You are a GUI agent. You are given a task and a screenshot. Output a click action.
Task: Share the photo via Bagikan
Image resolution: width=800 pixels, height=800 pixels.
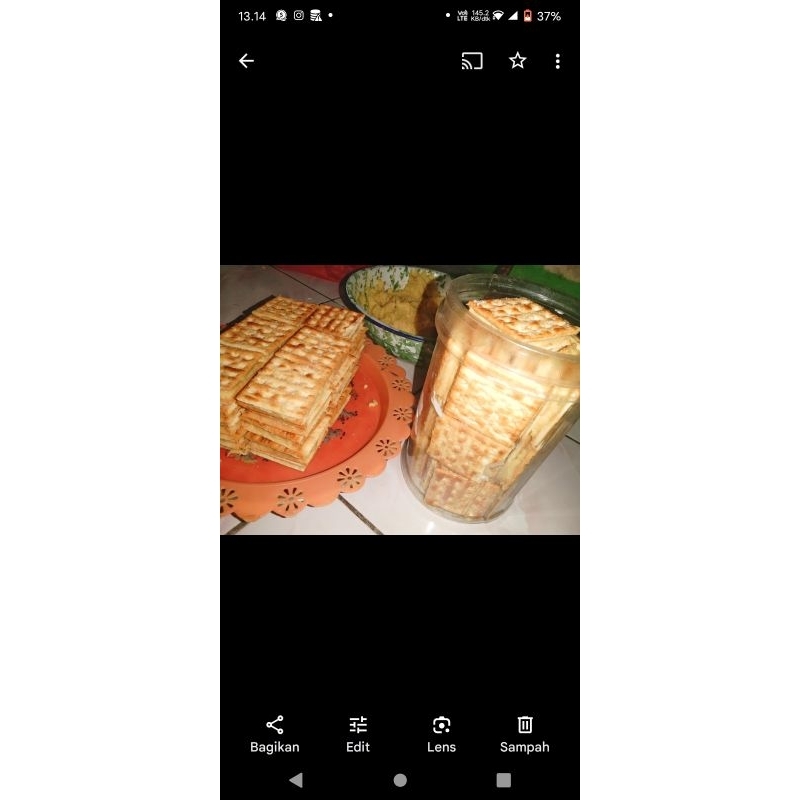tap(274, 735)
